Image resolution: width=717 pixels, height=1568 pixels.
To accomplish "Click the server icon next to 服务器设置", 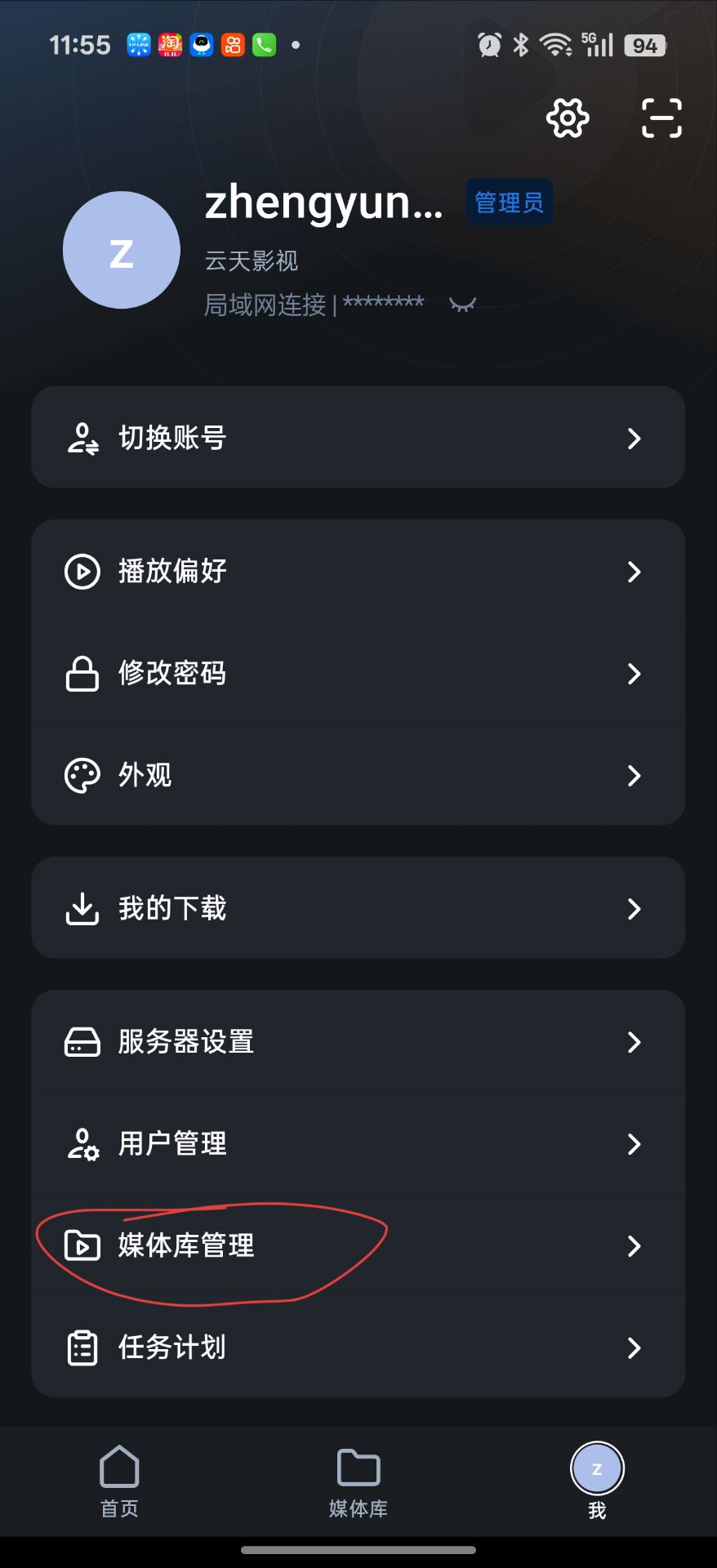I will (82, 1042).
